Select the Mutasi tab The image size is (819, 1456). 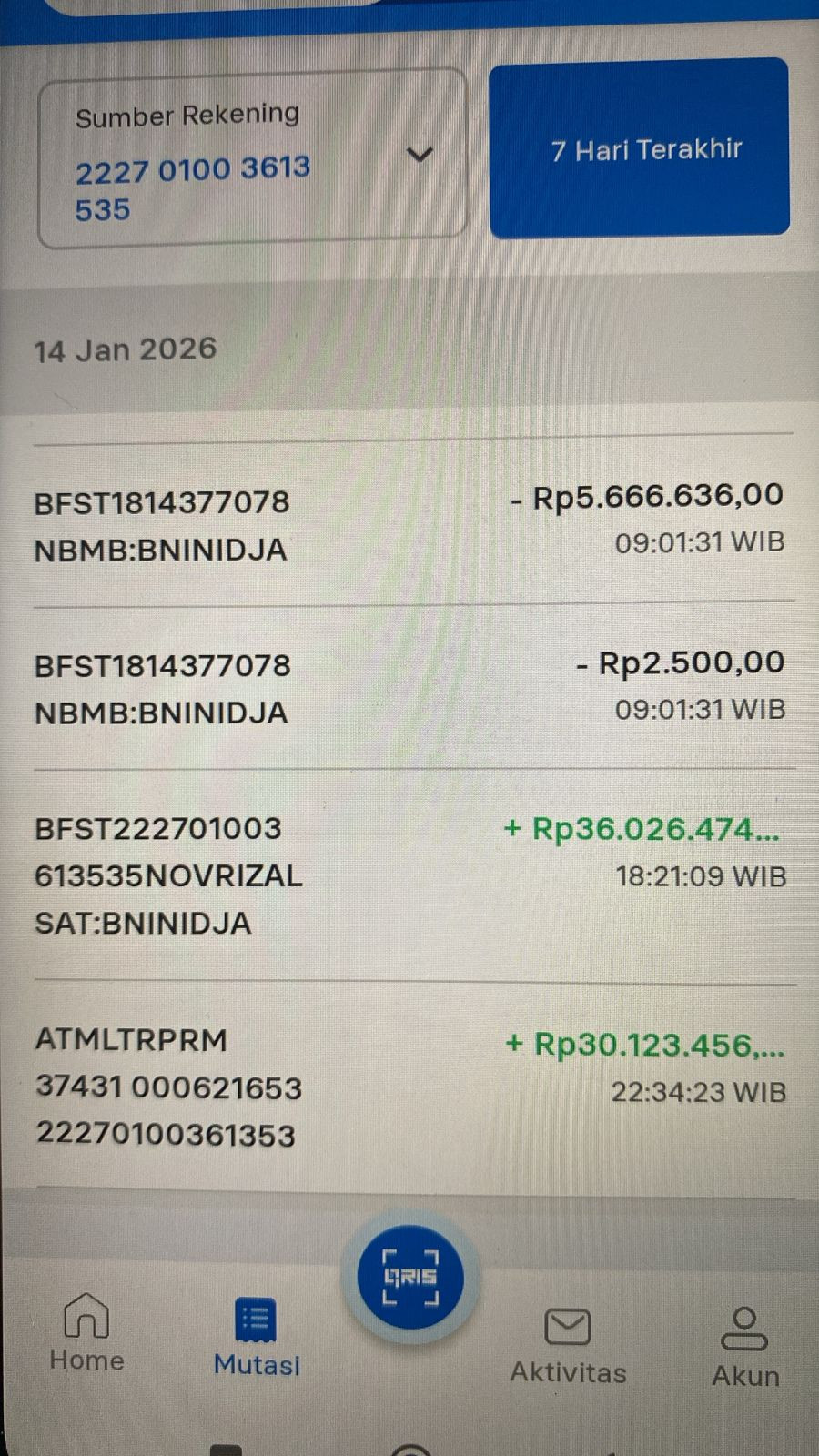[257, 1338]
